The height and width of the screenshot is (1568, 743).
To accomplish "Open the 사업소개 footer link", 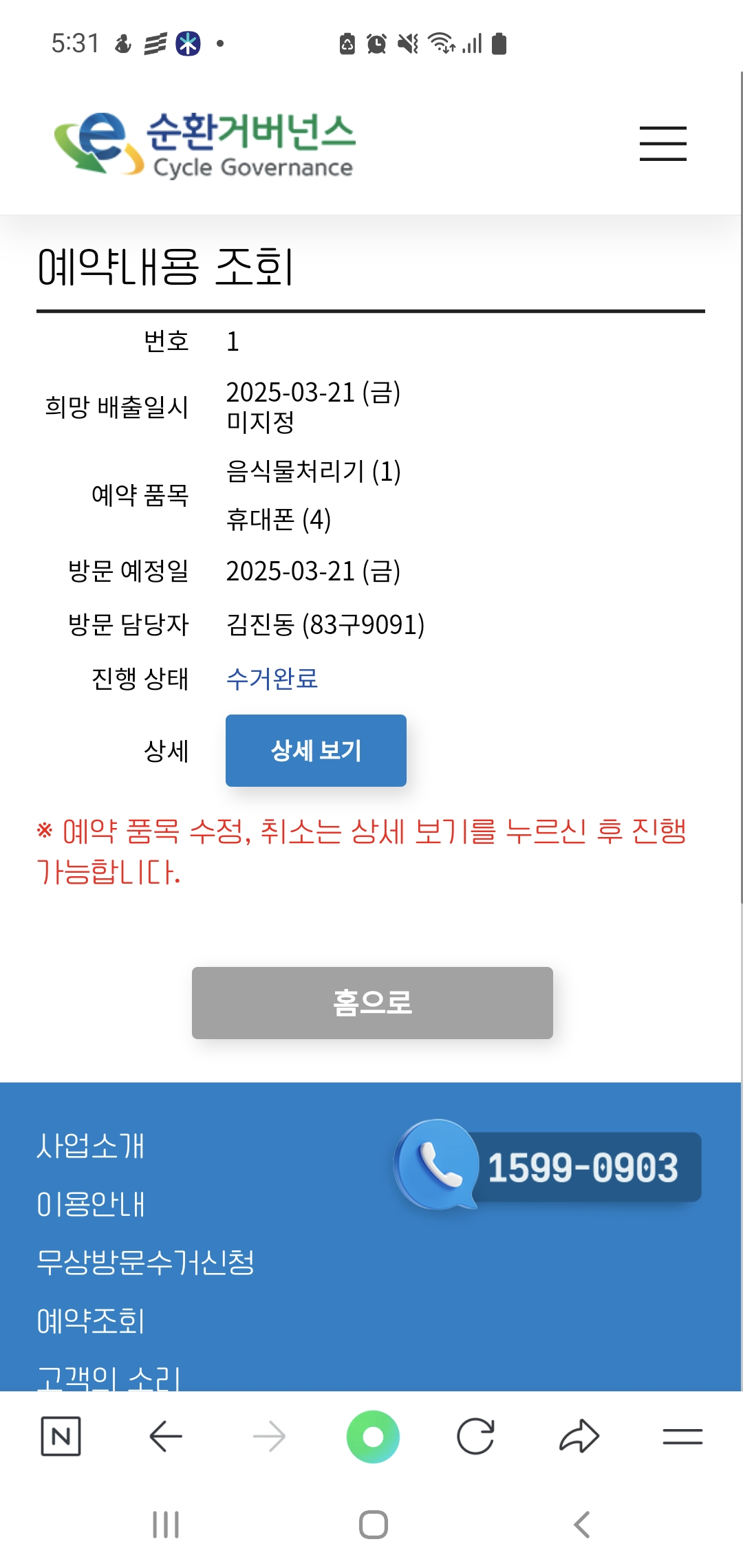I will pos(91,1146).
